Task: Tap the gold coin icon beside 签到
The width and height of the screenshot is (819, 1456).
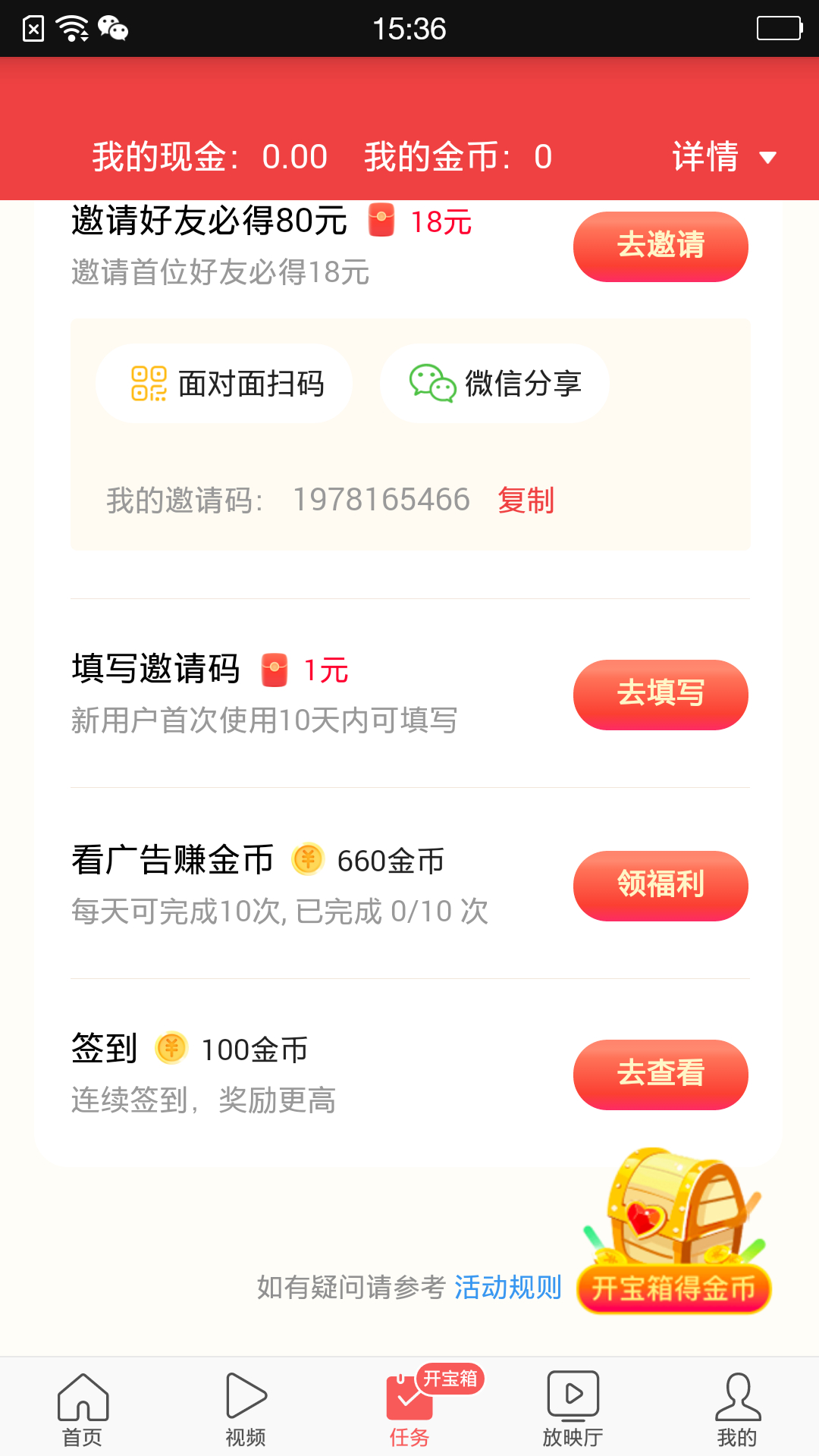Action: (170, 1050)
